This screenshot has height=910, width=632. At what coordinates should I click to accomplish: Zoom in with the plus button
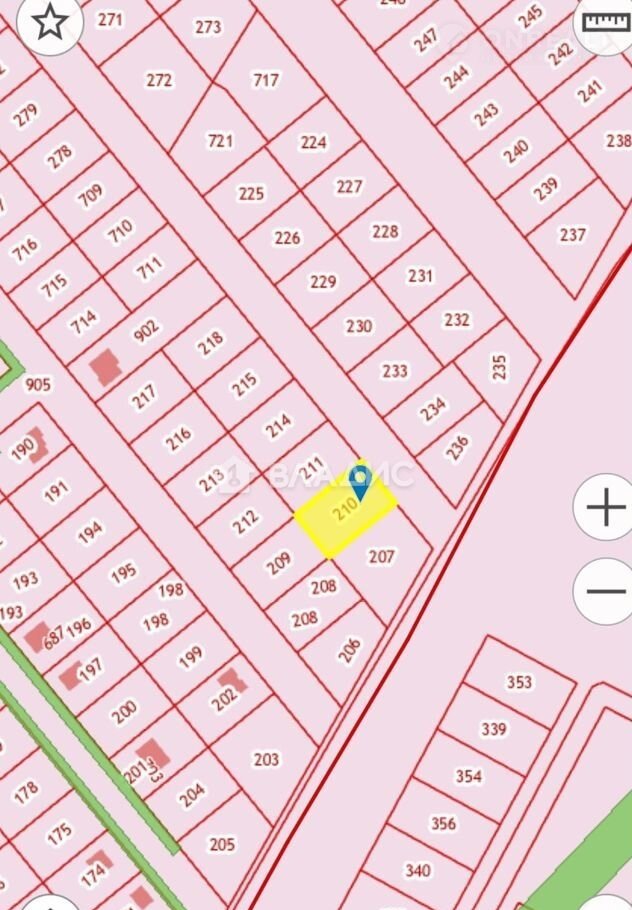pyautogui.click(x=604, y=508)
